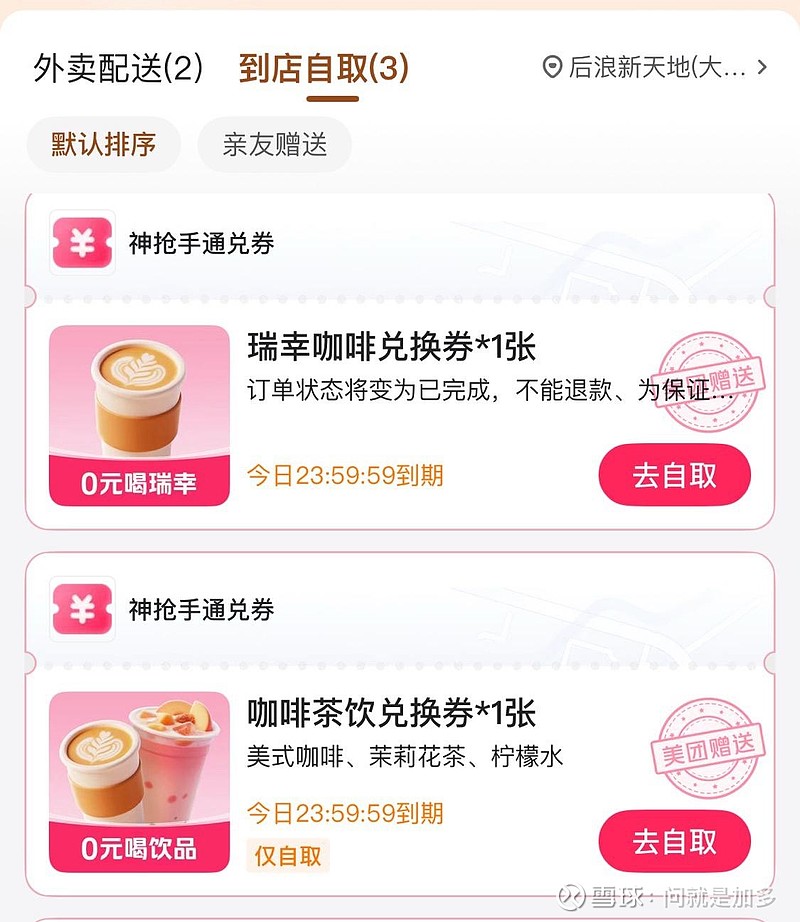Switch to the 外卖配送 tab
The height and width of the screenshot is (922, 800).
117,66
